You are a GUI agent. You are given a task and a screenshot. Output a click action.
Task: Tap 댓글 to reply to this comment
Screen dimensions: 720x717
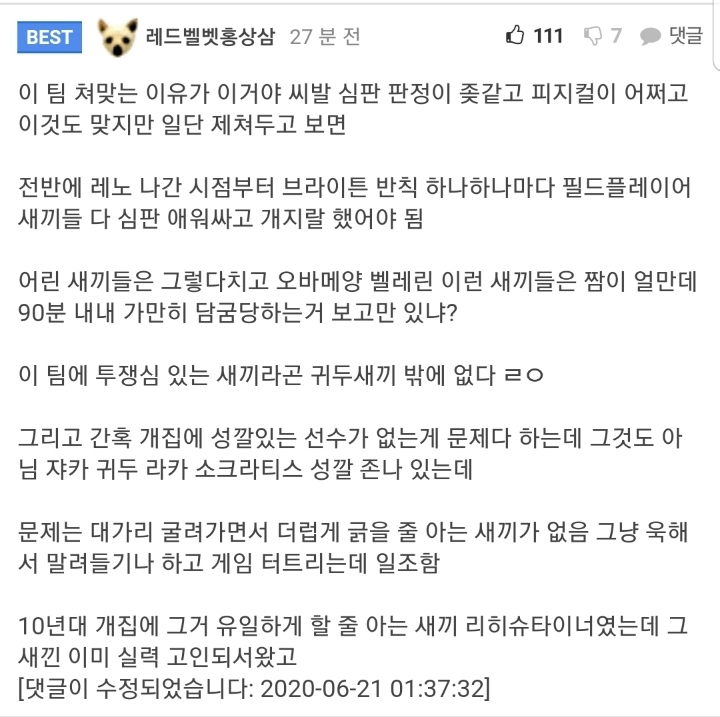pos(673,37)
